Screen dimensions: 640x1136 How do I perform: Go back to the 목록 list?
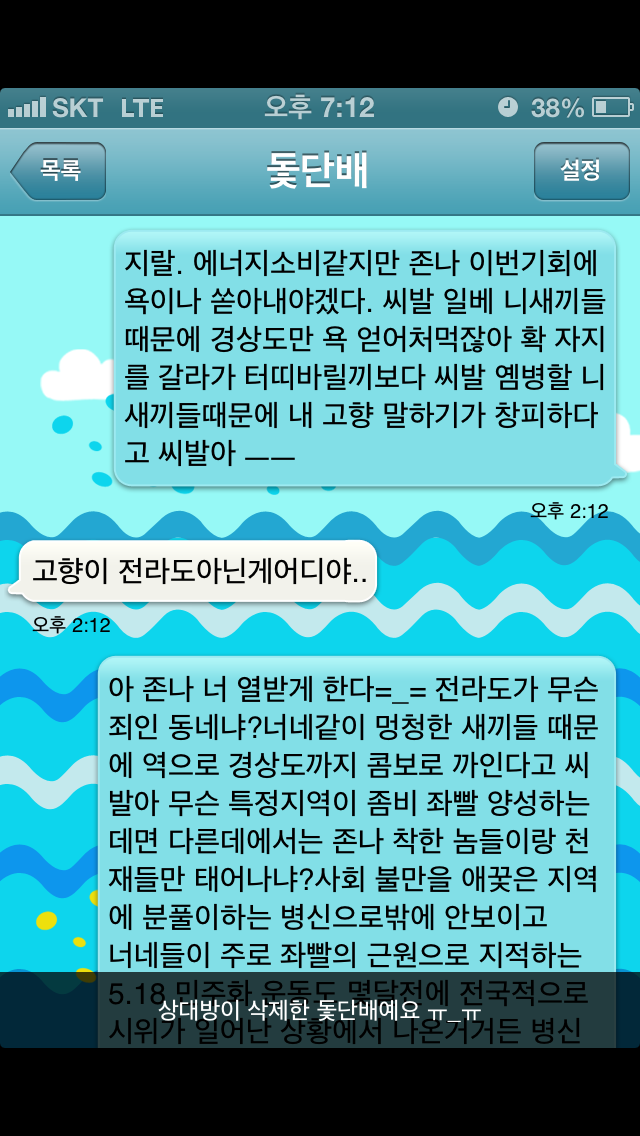click(60, 171)
